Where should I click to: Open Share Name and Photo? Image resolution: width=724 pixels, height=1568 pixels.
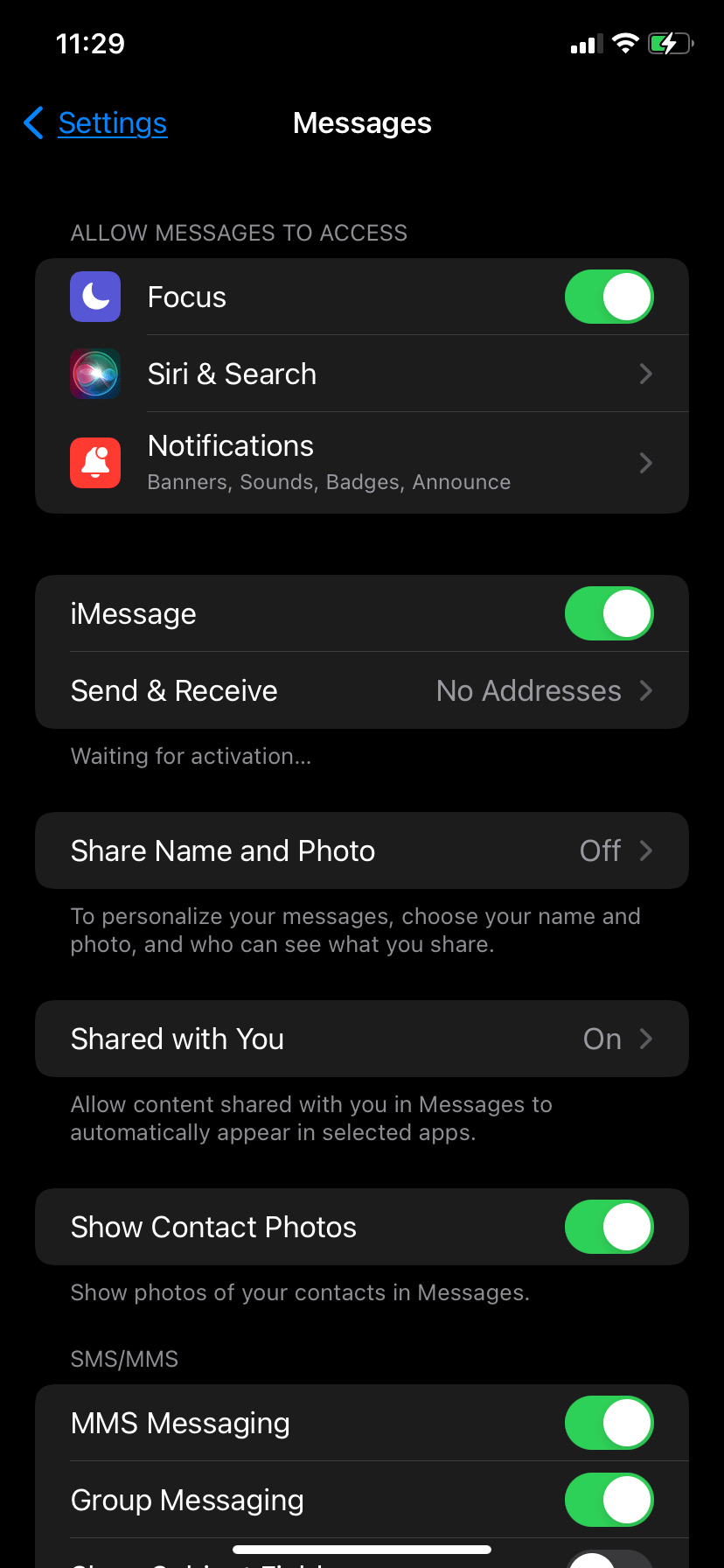[x=362, y=851]
